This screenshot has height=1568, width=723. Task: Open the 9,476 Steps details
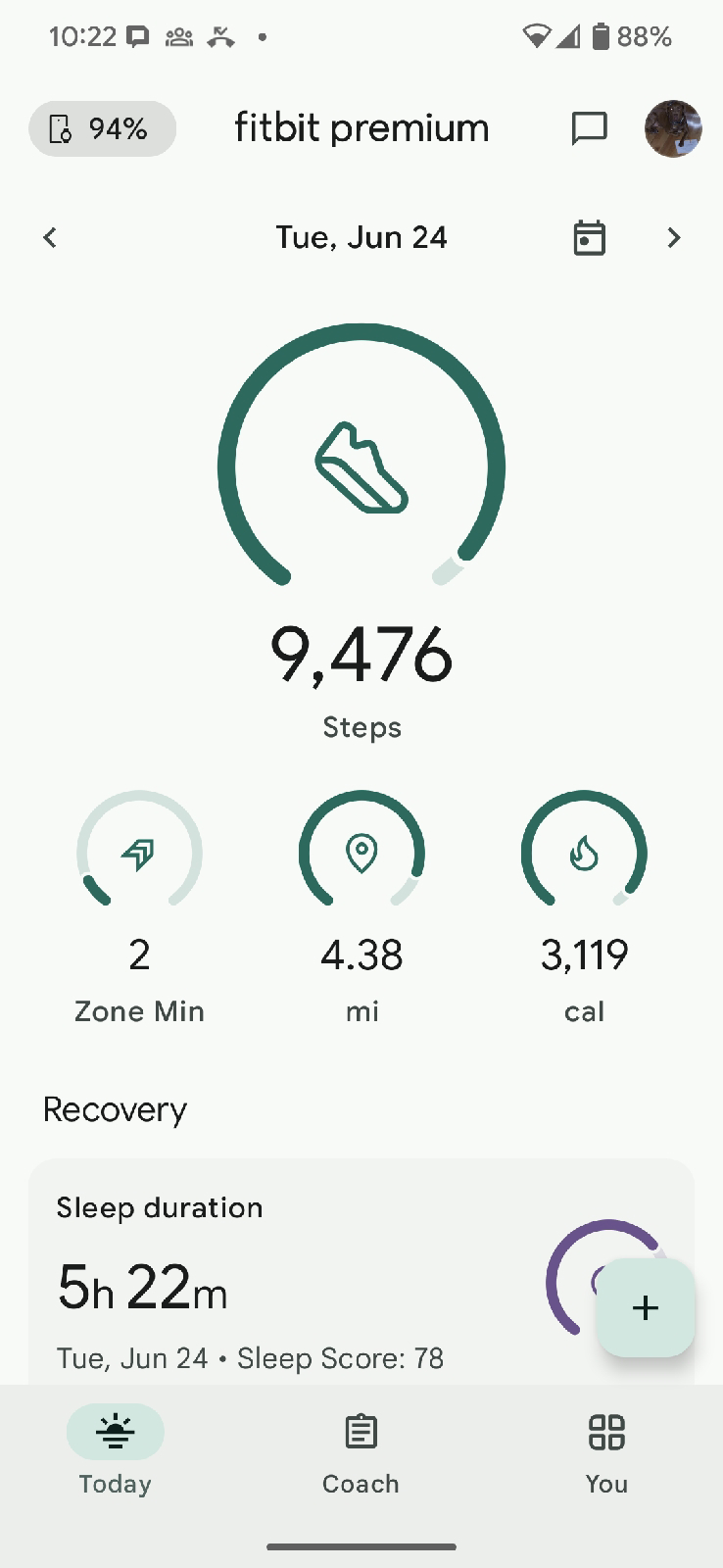[x=361, y=529]
